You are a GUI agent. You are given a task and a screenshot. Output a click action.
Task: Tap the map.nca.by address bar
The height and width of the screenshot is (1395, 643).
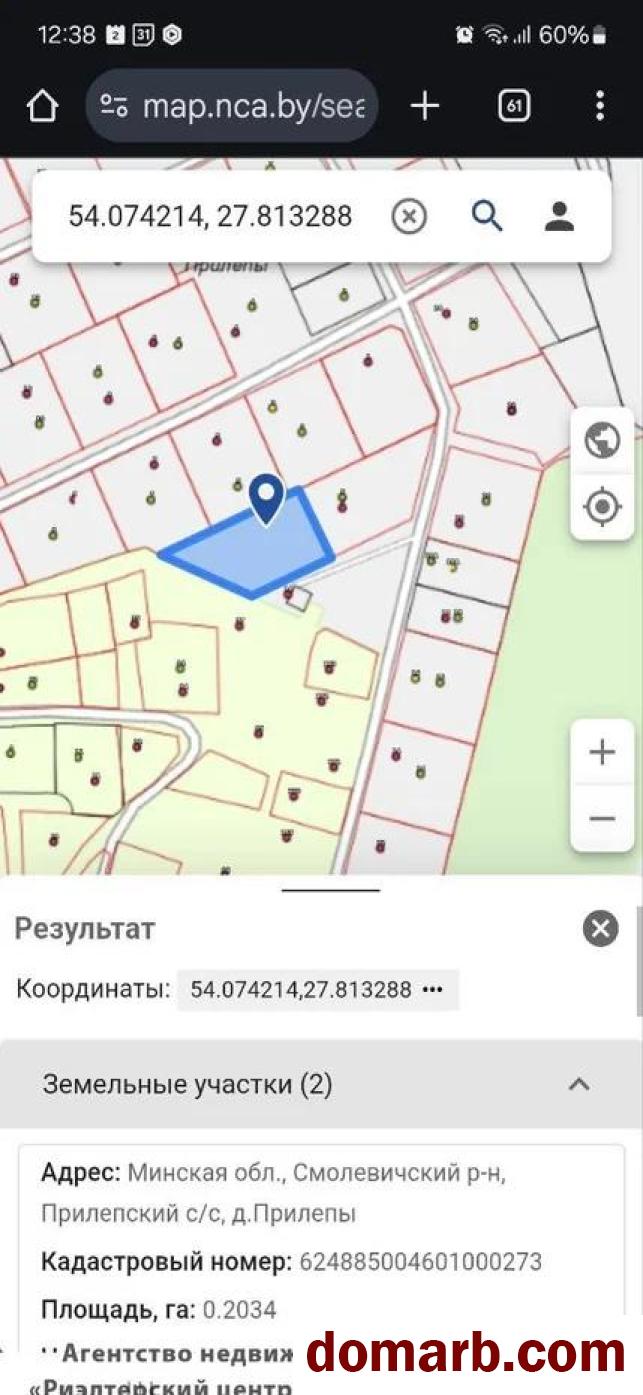coord(232,106)
